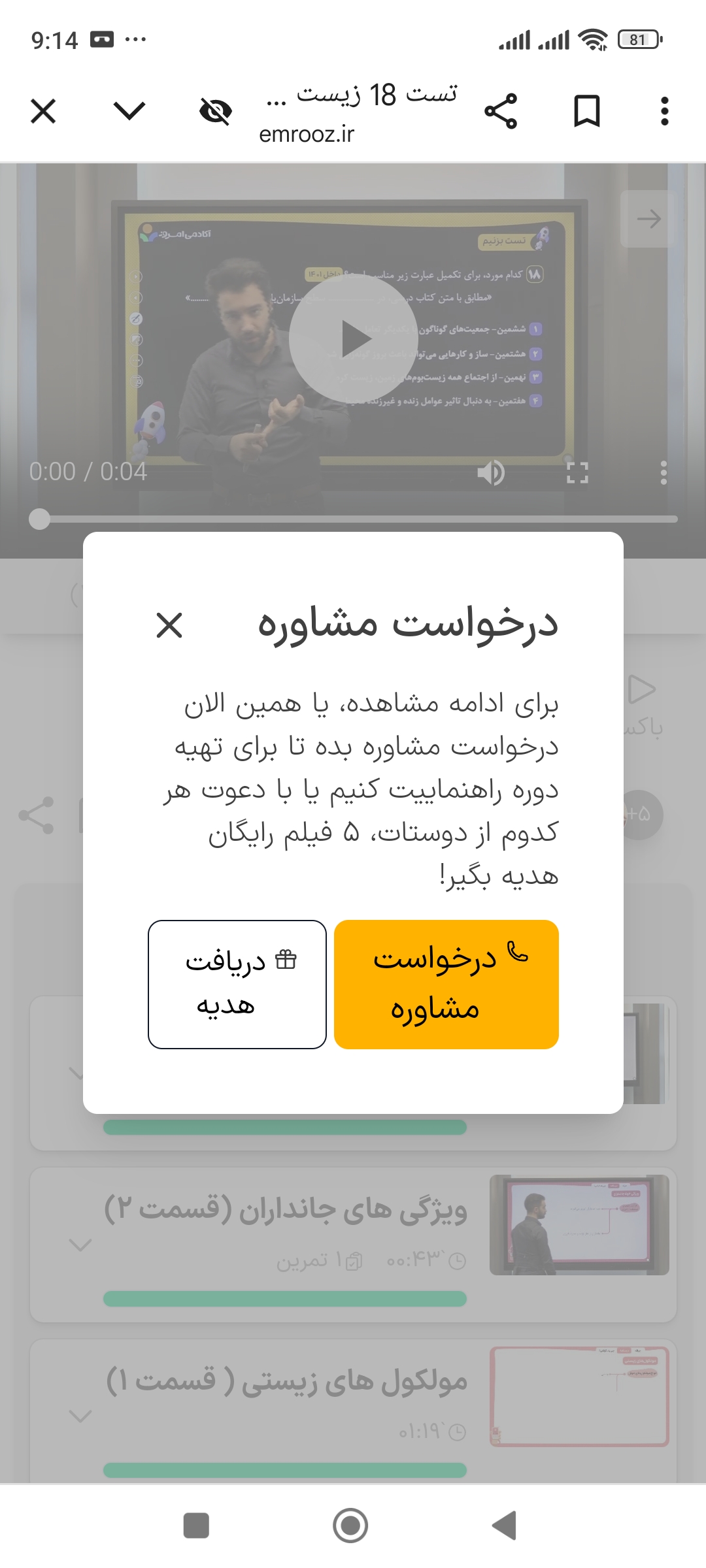Seek on the video progress bar
This screenshot has width=706, height=1568.
[x=353, y=519]
